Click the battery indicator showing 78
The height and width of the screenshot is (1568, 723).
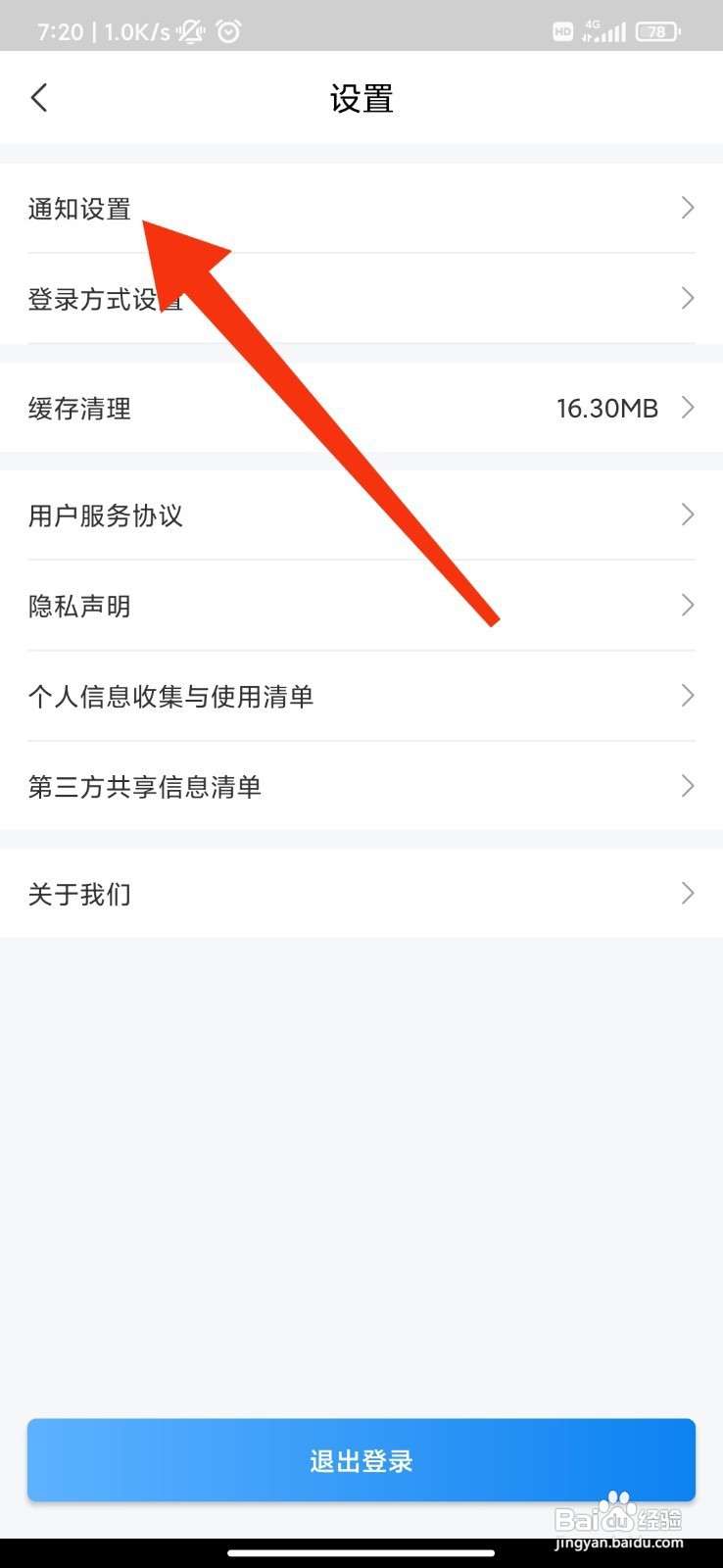click(657, 30)
